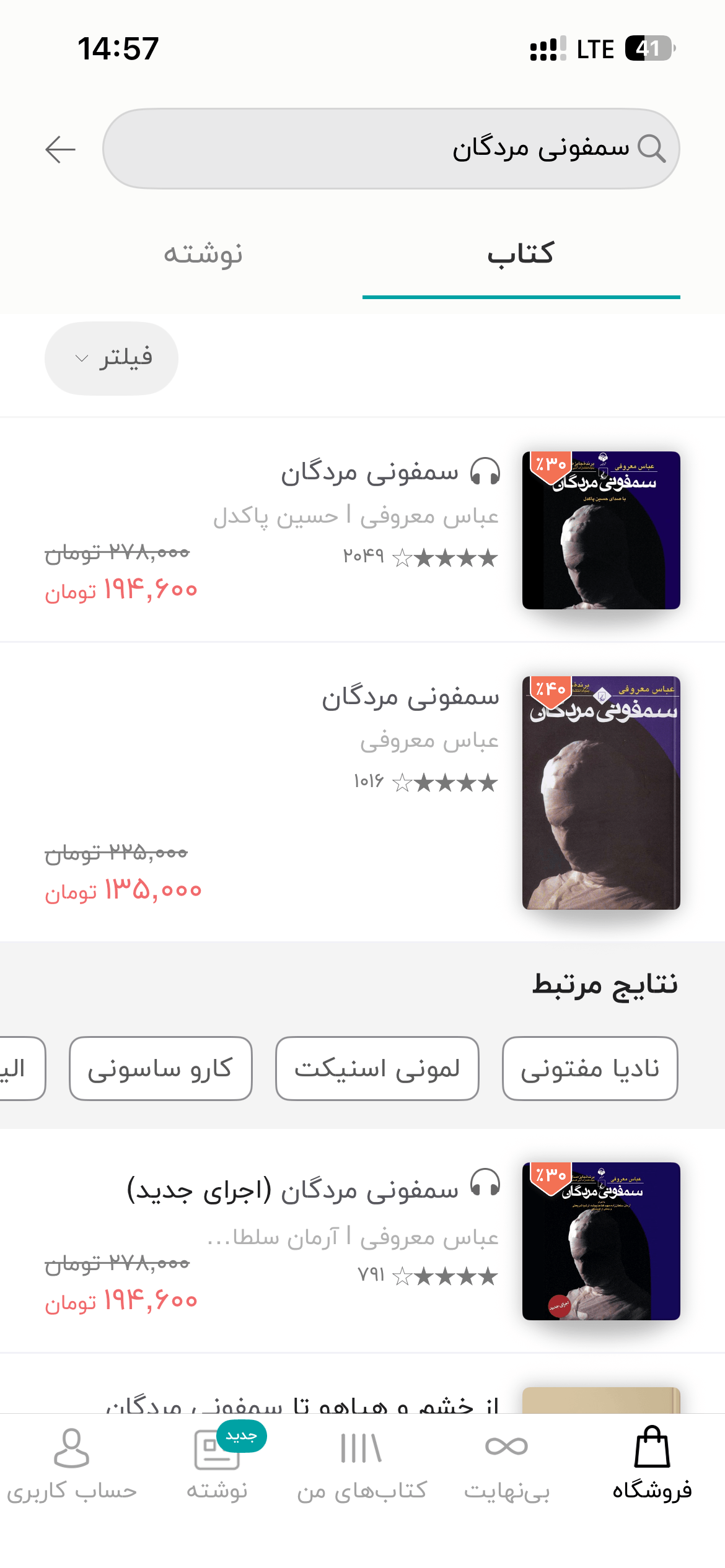This screenshot has width=725, height=1568.
Task: Tap the search field with سمفونی مردگان
Action: [x=391, y=149]
